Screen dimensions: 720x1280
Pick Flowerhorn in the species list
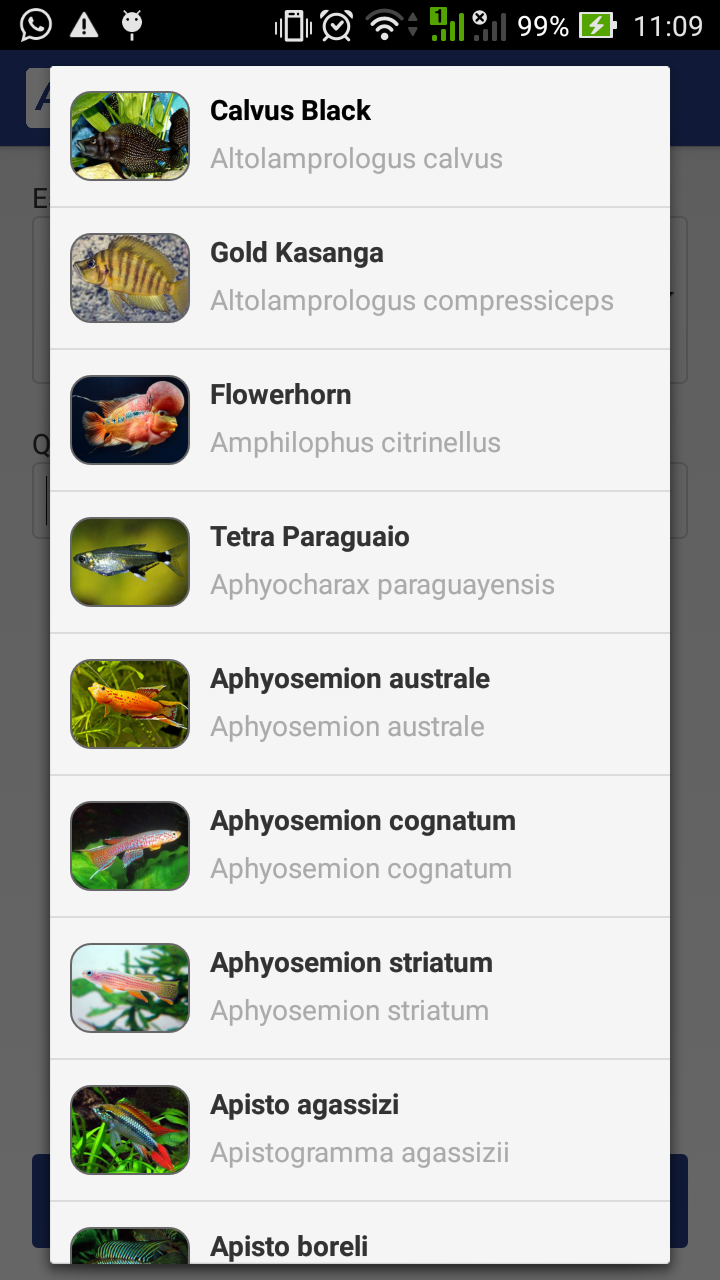click(360, 420)
